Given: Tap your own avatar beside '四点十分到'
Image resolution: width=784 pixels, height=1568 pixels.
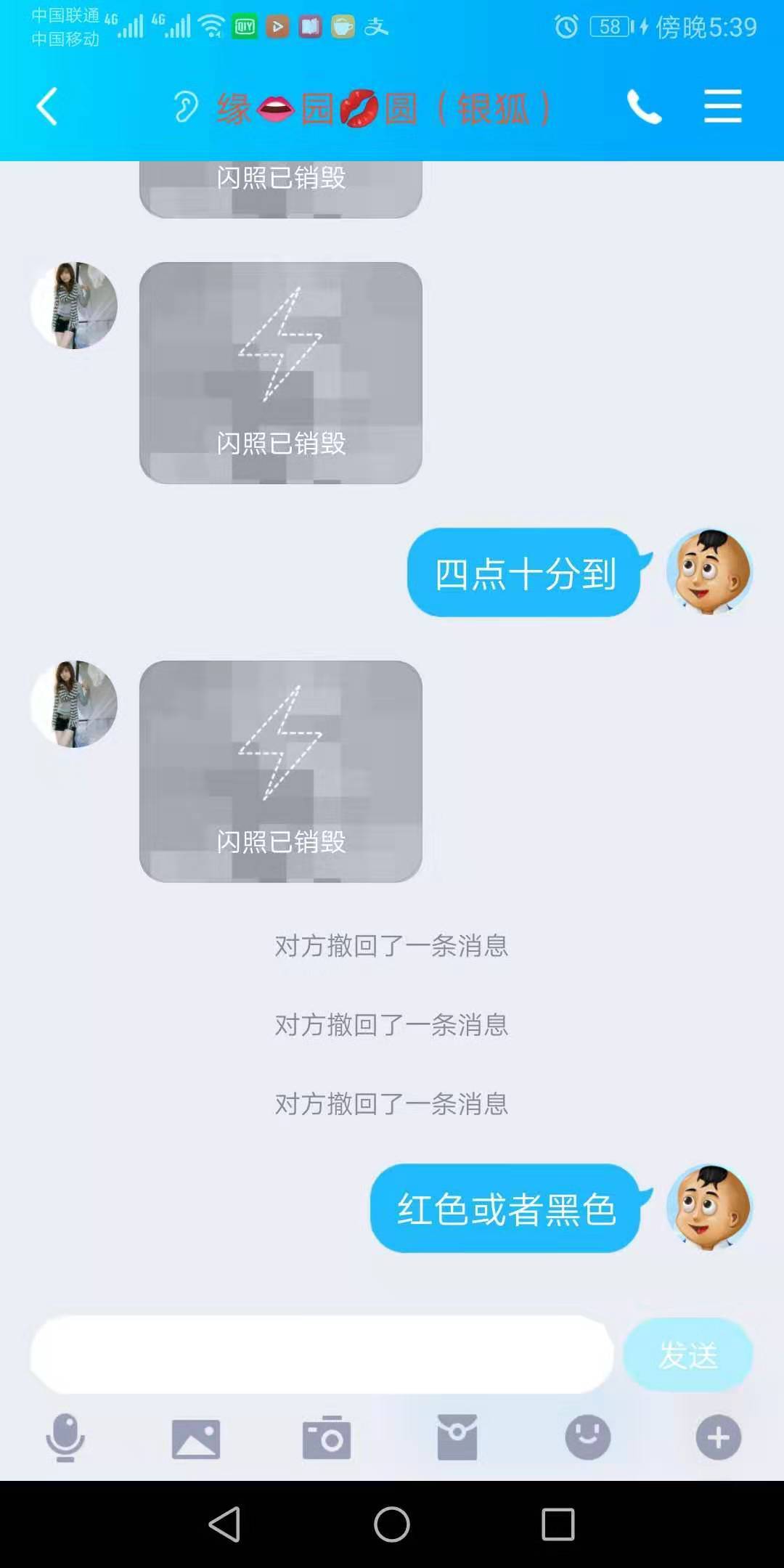Looking at the screenshot, I should [x=709, y=573].
